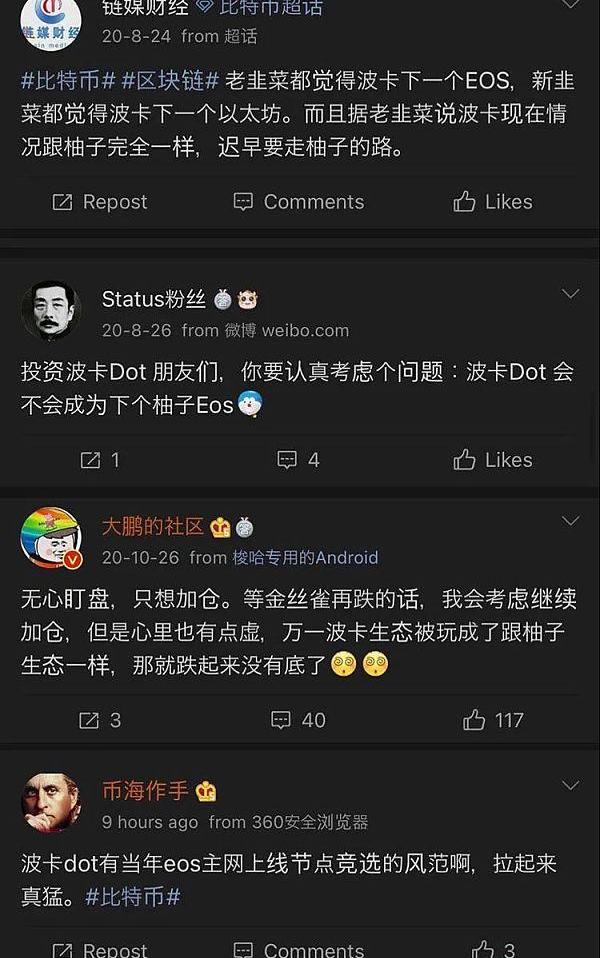Like the Status粉丝 post about 波卡Dot
The width and height of the screenshot is (600, 958).
[x=493, y=460]
